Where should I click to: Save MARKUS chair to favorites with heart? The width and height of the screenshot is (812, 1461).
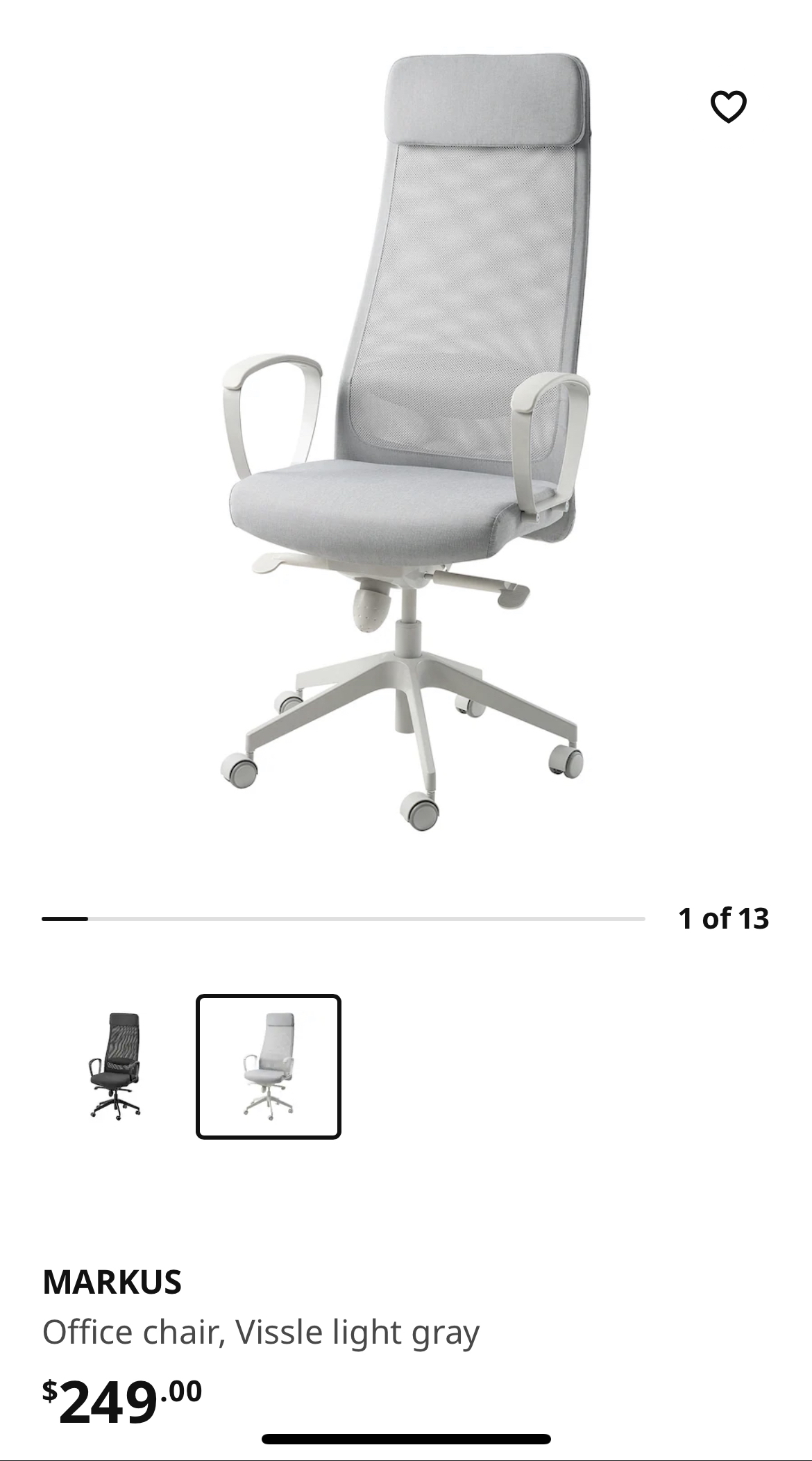click(728, 107)
